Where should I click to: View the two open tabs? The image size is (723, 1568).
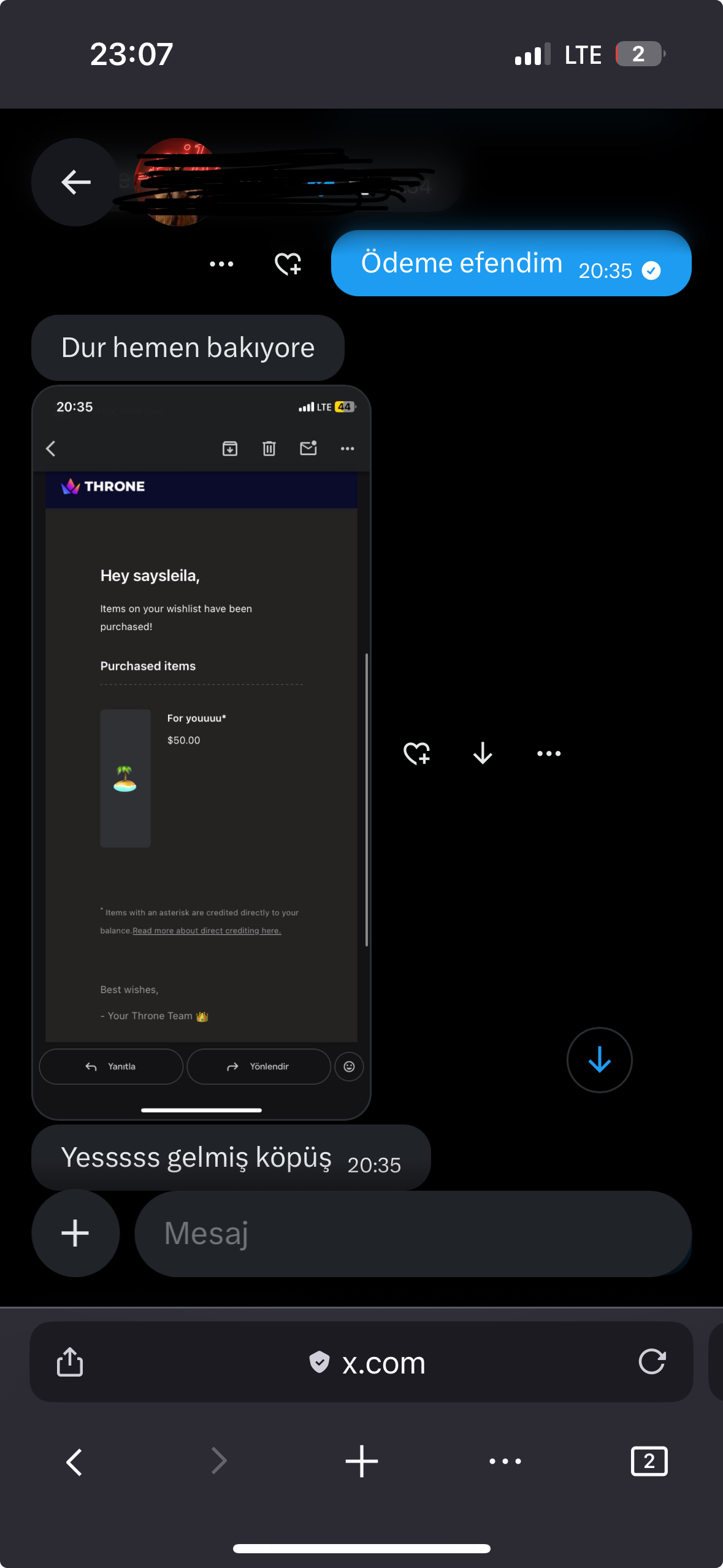[x=649, y=1461]
